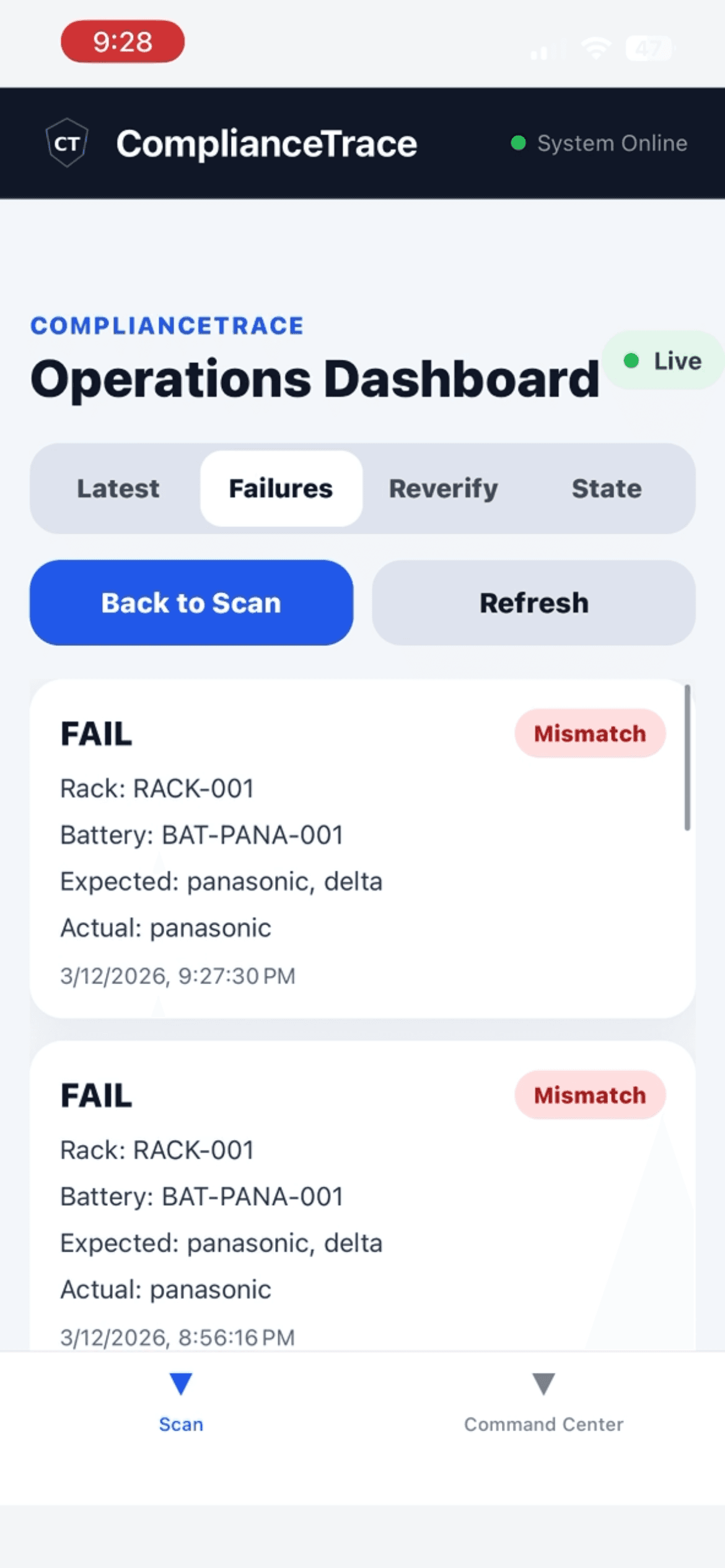Switch to the Latest tab

click(x=118, y=487)
